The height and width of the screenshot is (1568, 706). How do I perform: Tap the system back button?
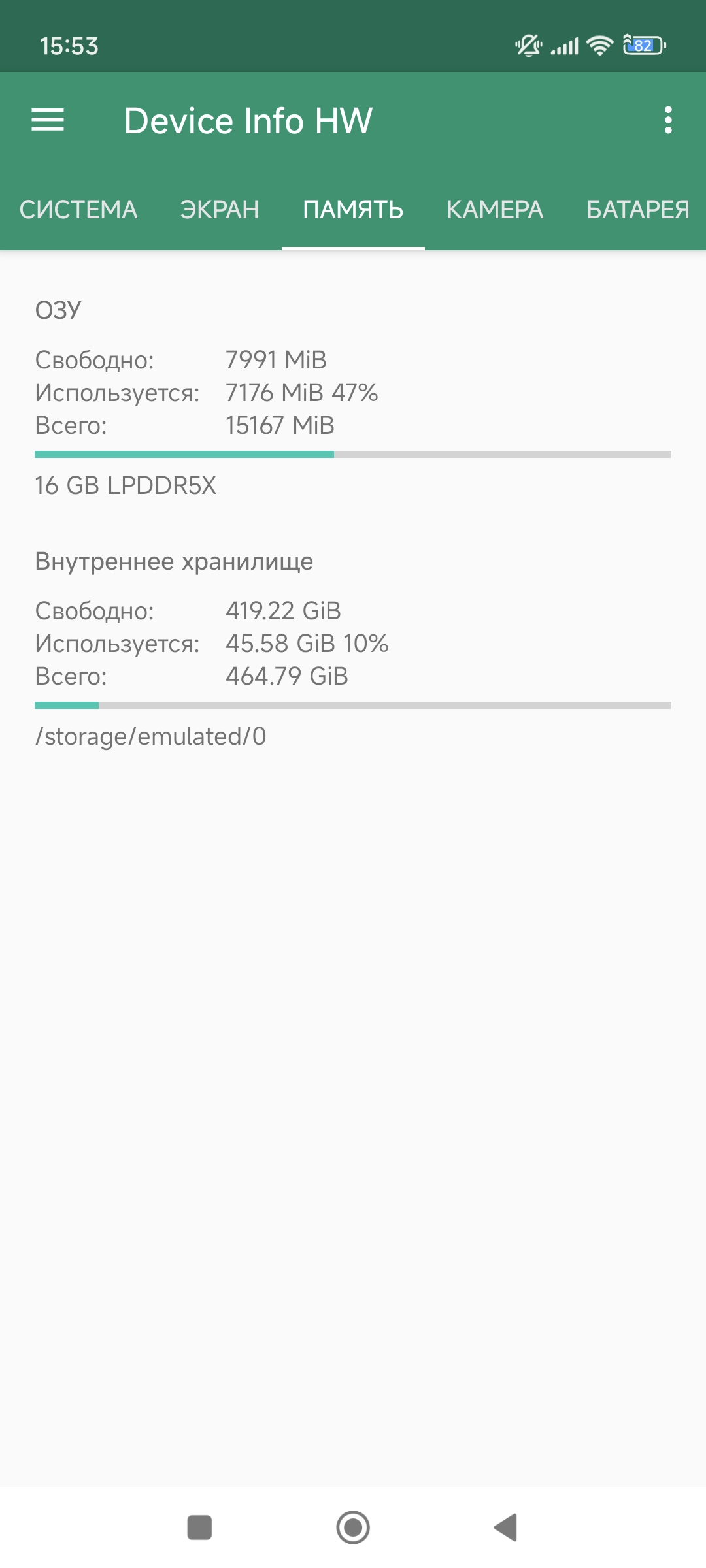point(507,1527)
